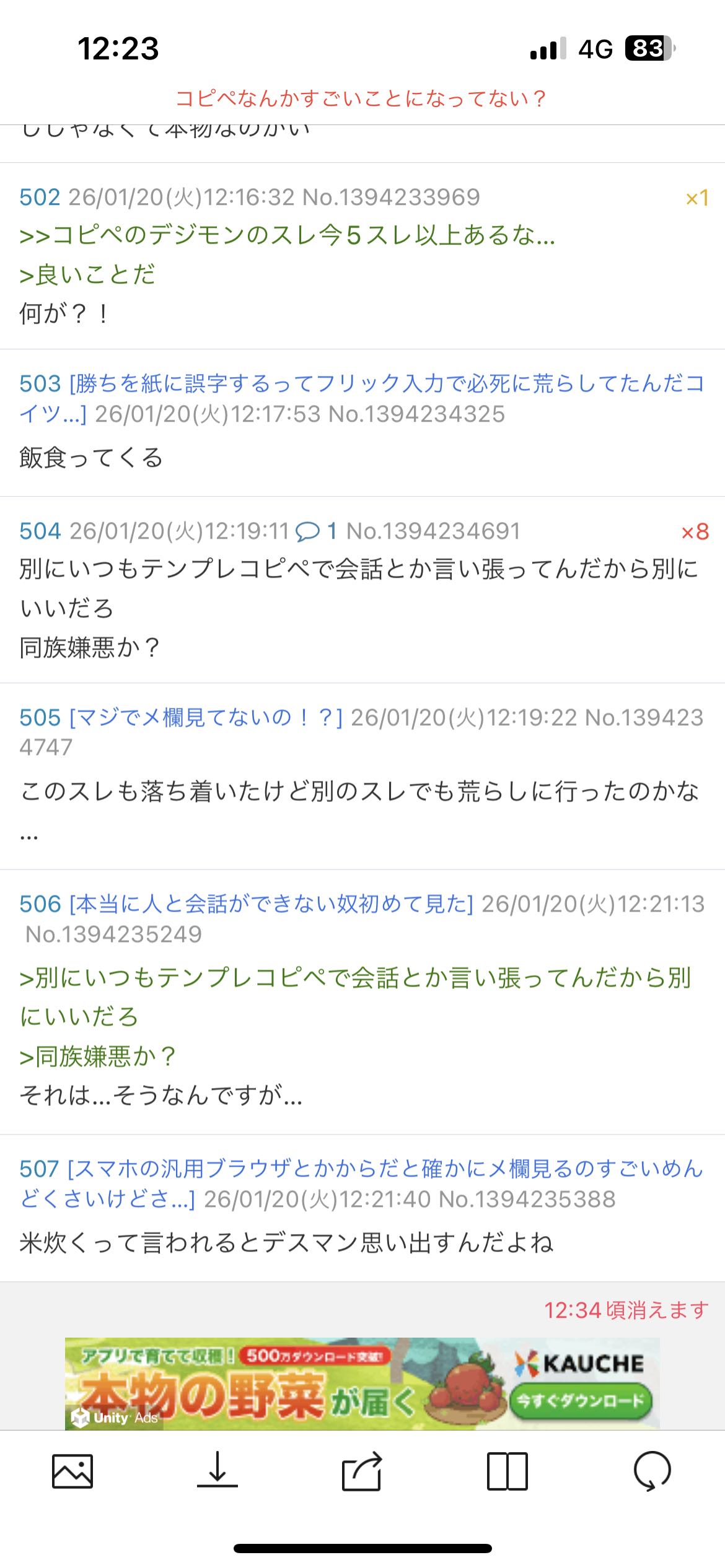Tap the quoted 同族嫌悪か？ line in post 506

(98, 1056)
